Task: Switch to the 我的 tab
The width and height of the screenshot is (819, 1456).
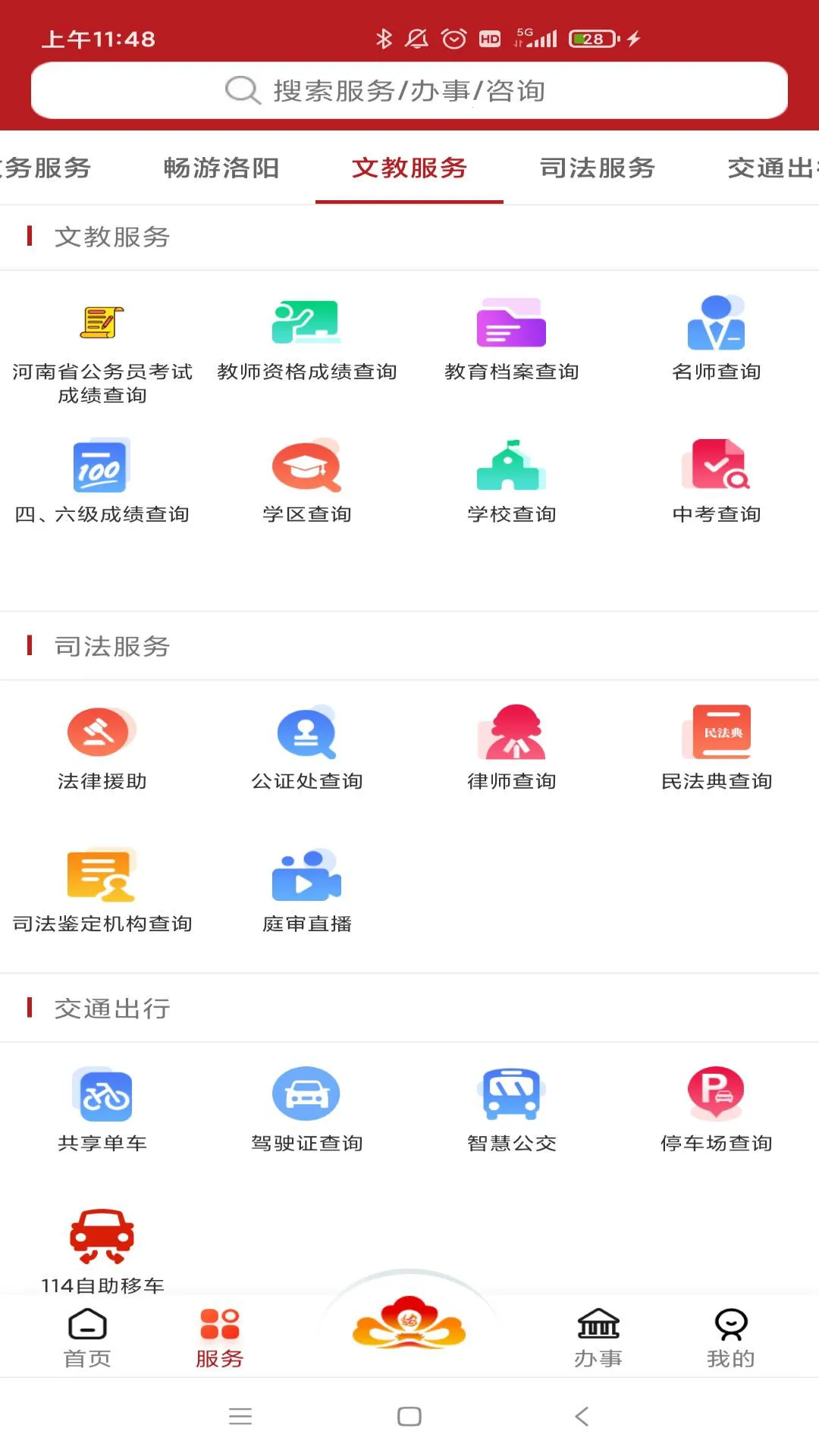Action: pyautogui.click(x=730, y=1338)
